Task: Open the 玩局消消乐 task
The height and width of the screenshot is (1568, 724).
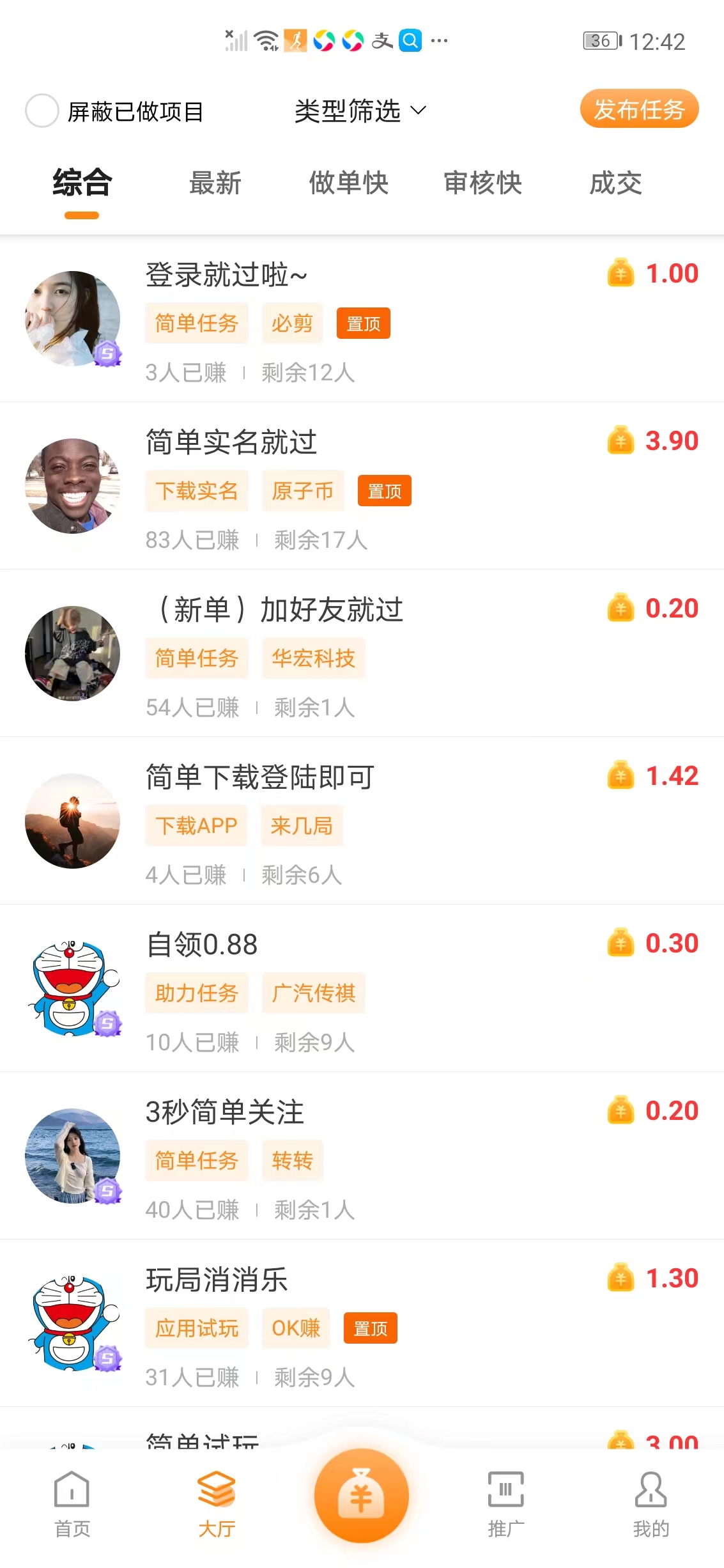Action: 361,1324
